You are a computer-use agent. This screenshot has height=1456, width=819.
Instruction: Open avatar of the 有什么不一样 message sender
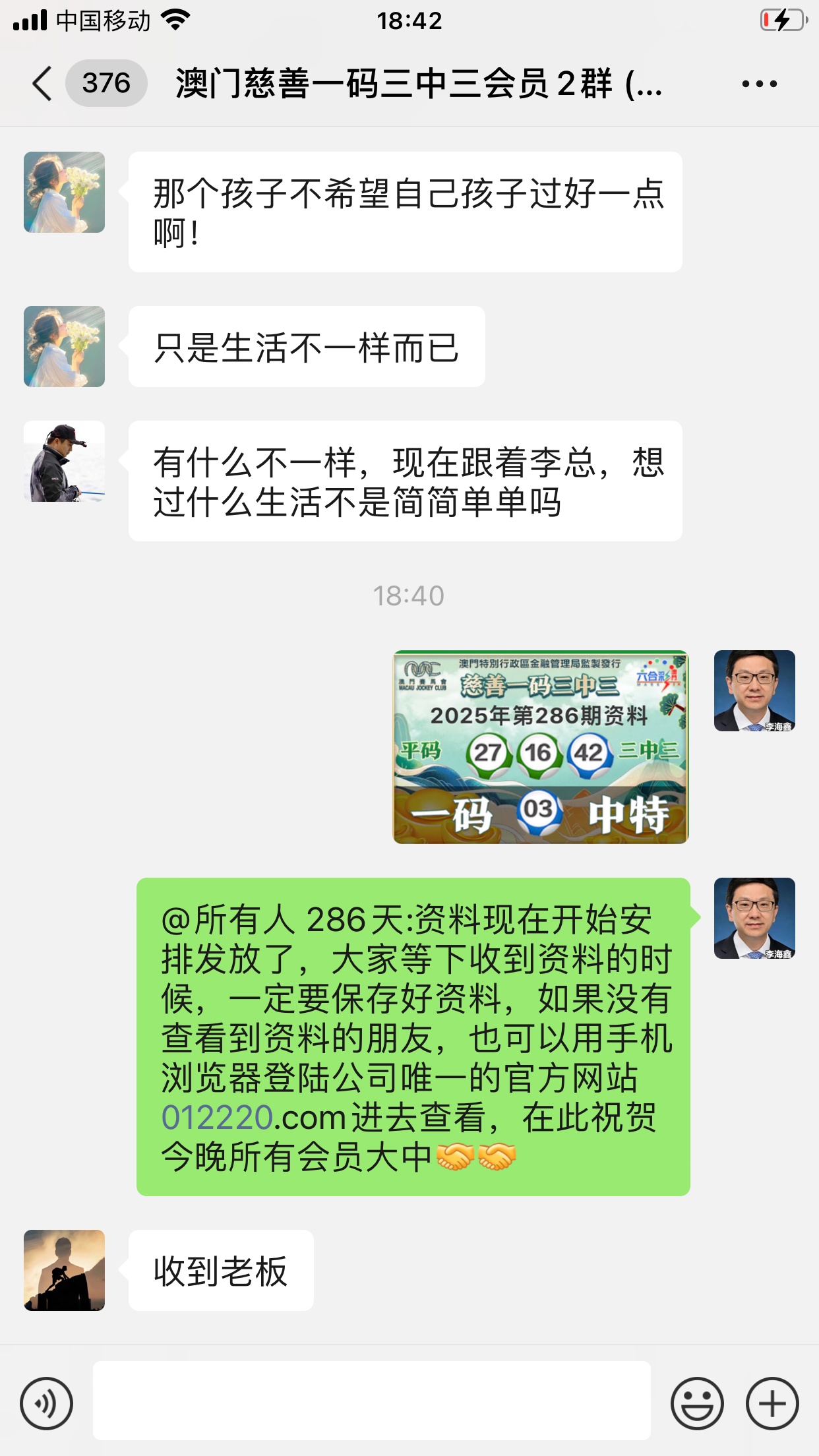click(64, 462)
